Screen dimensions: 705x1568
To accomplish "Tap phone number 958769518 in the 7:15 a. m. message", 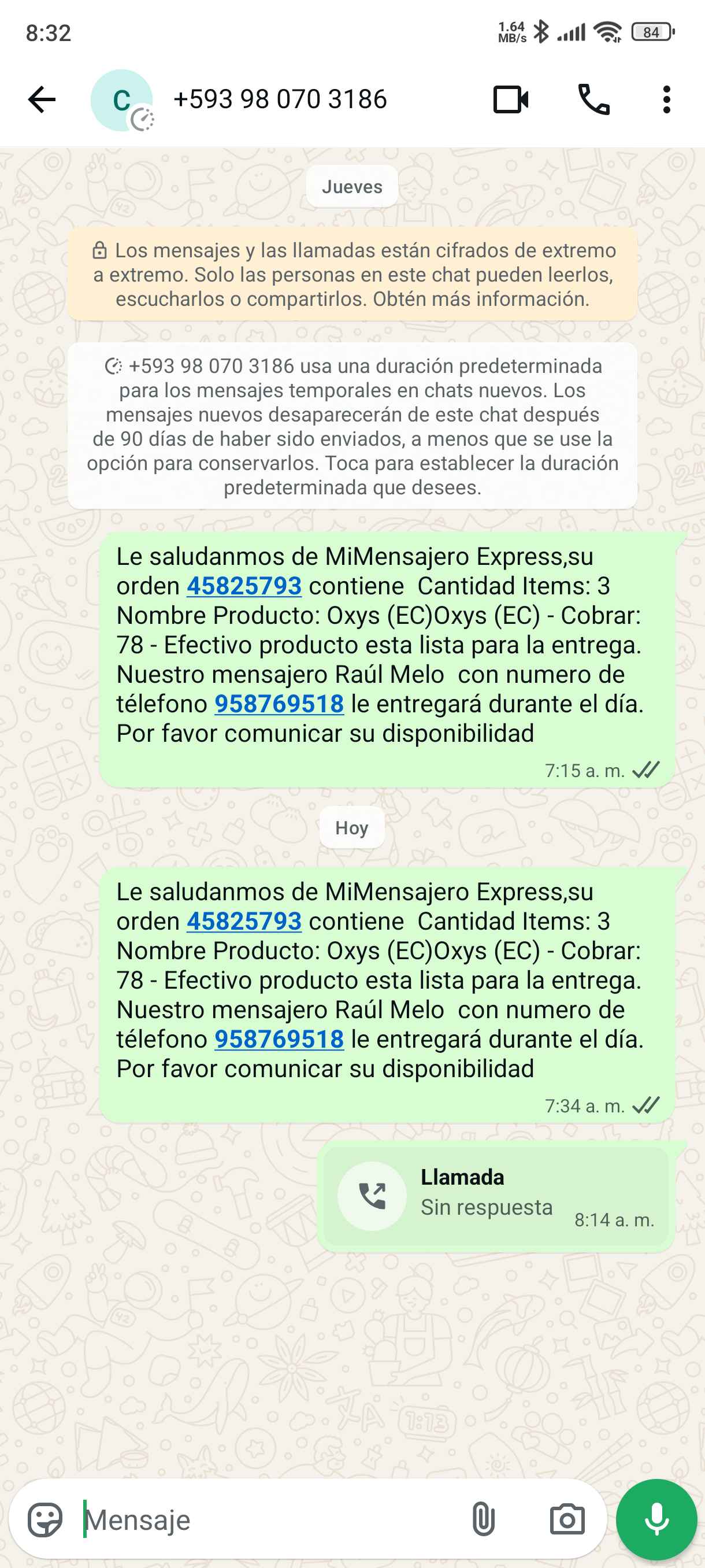I will point(279,704).
